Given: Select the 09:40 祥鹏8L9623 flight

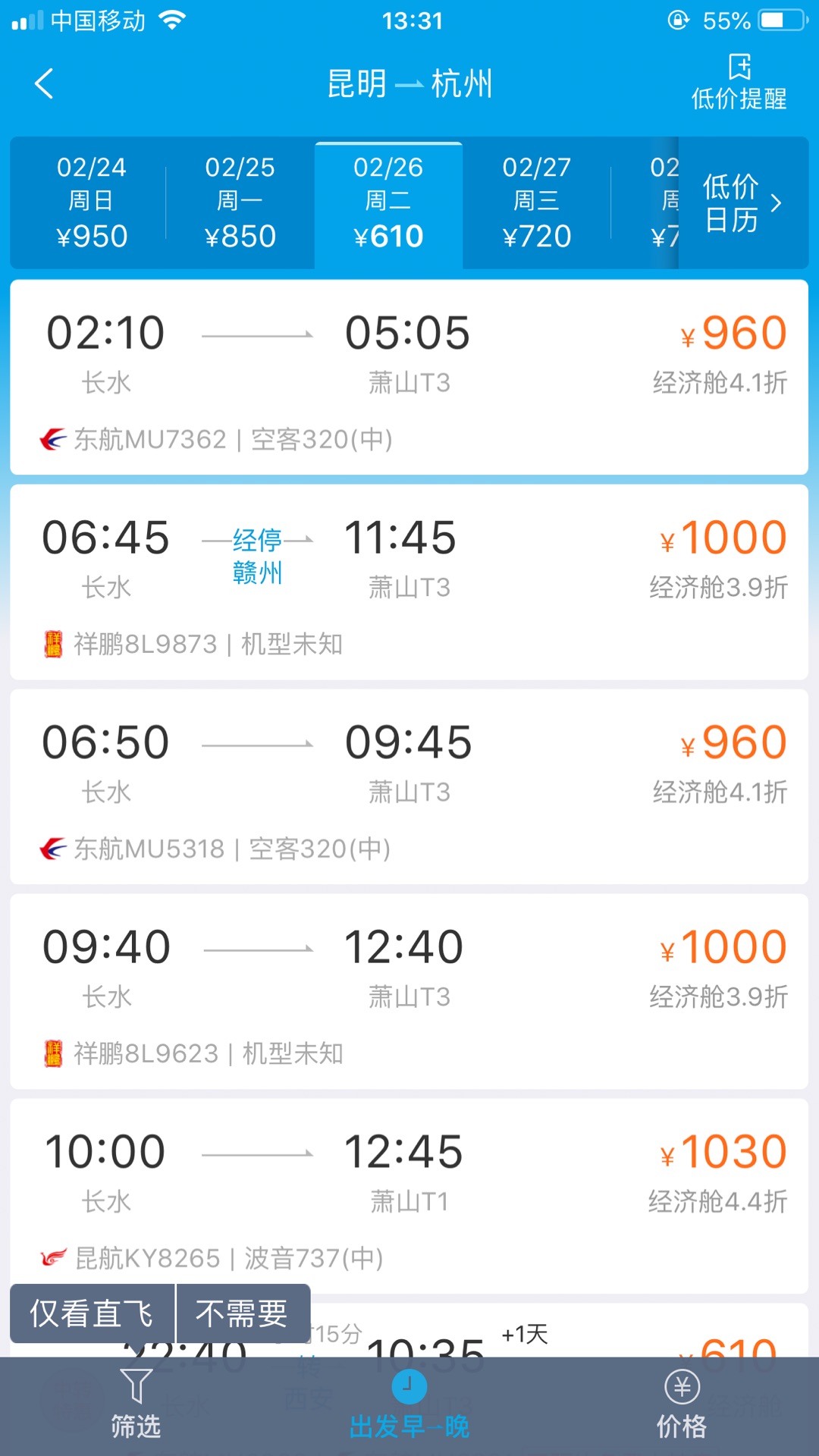Looking at the screenshot, I should tap(409, 991).
